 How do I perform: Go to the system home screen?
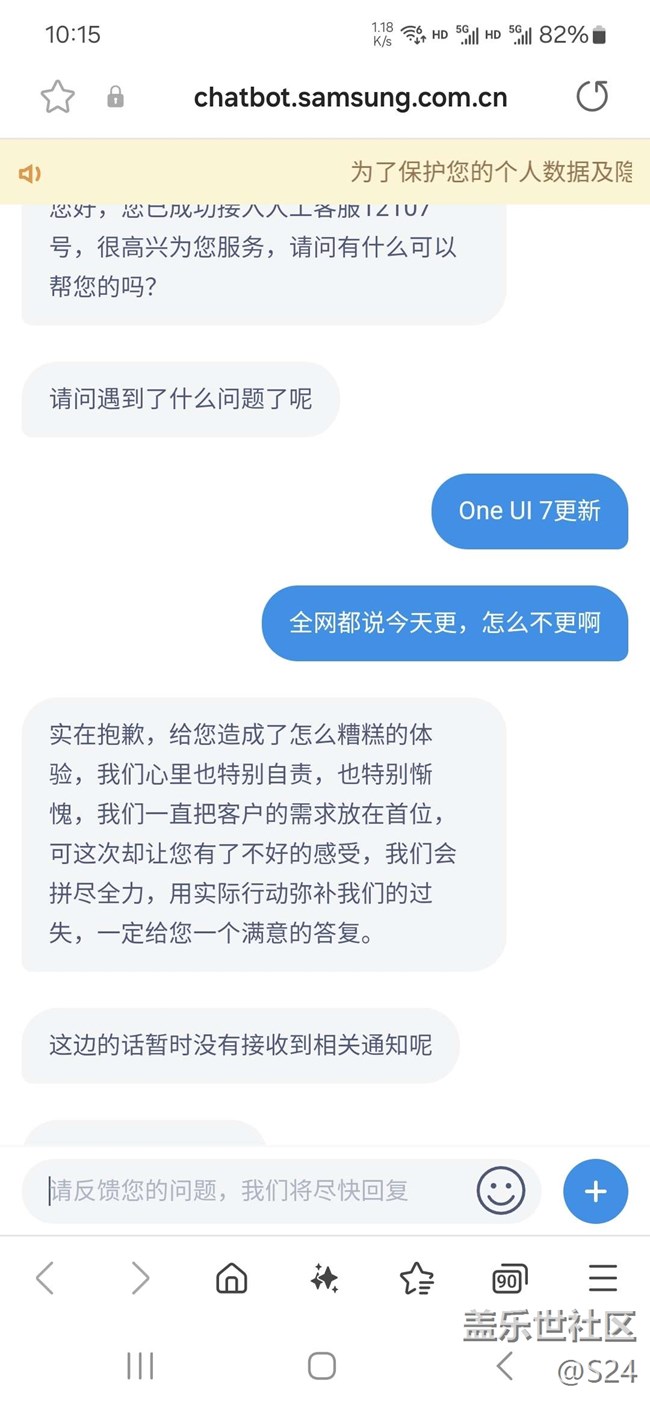click(x=322, y=1366)
